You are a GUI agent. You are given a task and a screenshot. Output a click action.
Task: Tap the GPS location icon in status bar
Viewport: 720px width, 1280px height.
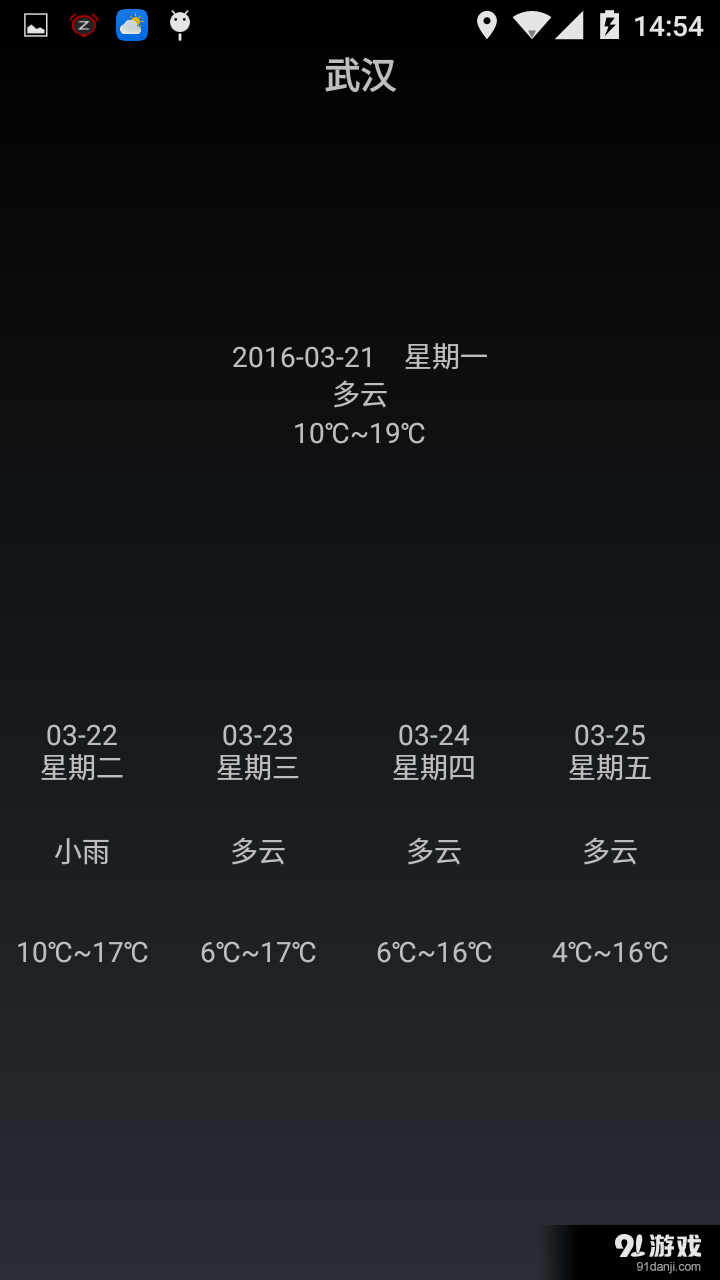click(x=487, y=24)
